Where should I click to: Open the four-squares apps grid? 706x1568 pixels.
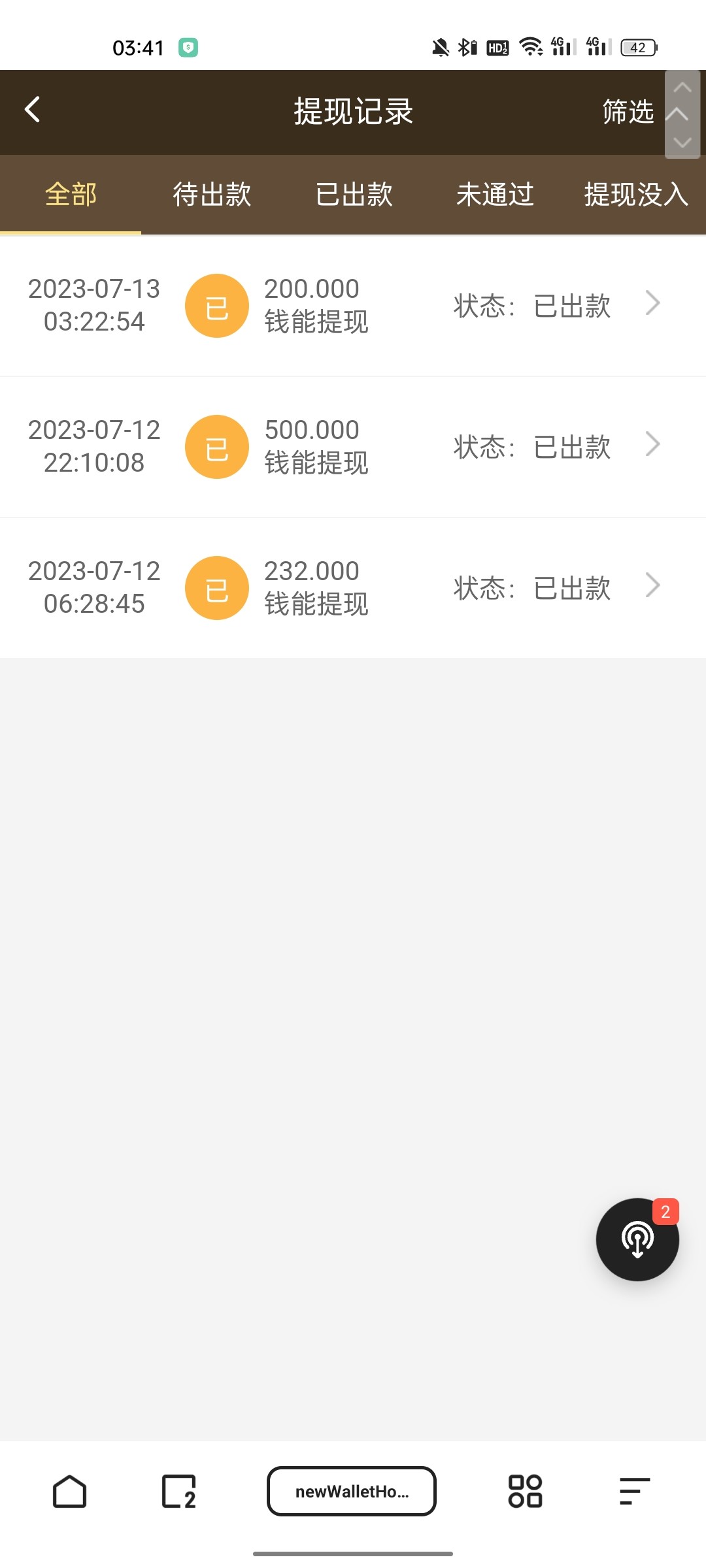point(525,1492)
